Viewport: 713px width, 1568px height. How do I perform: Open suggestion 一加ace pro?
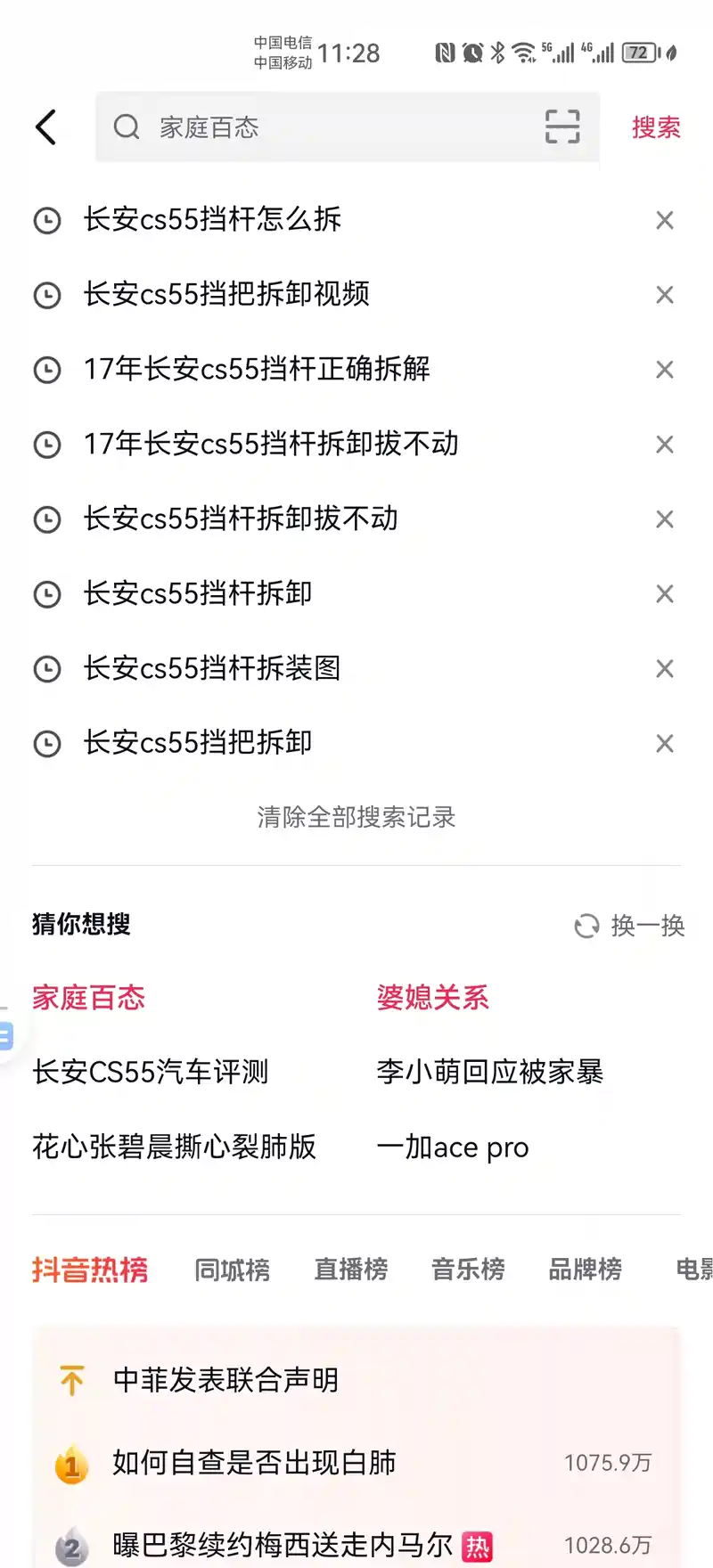[x=453, y=1147]
